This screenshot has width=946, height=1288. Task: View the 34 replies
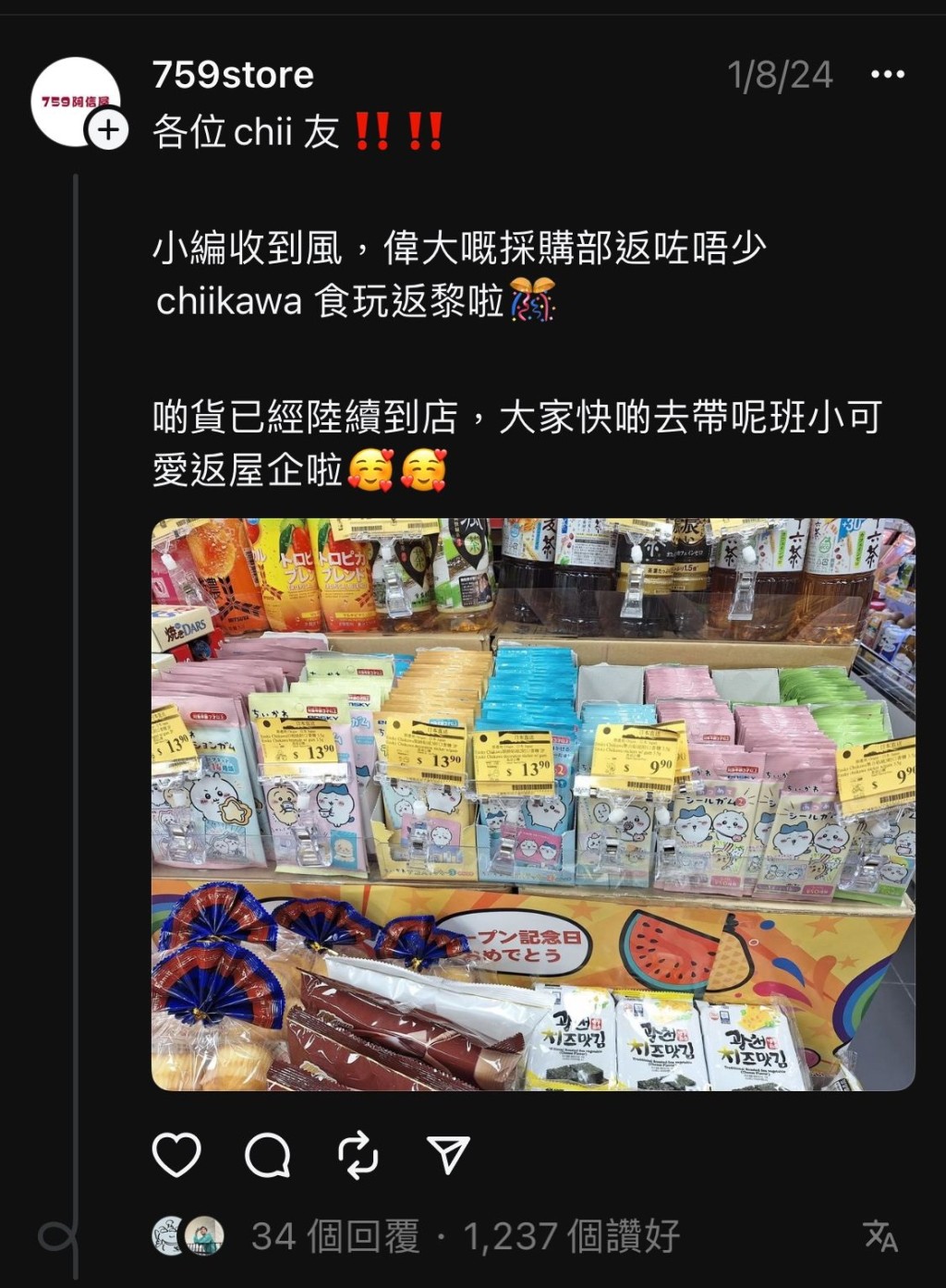click(x=334, y=1236)
